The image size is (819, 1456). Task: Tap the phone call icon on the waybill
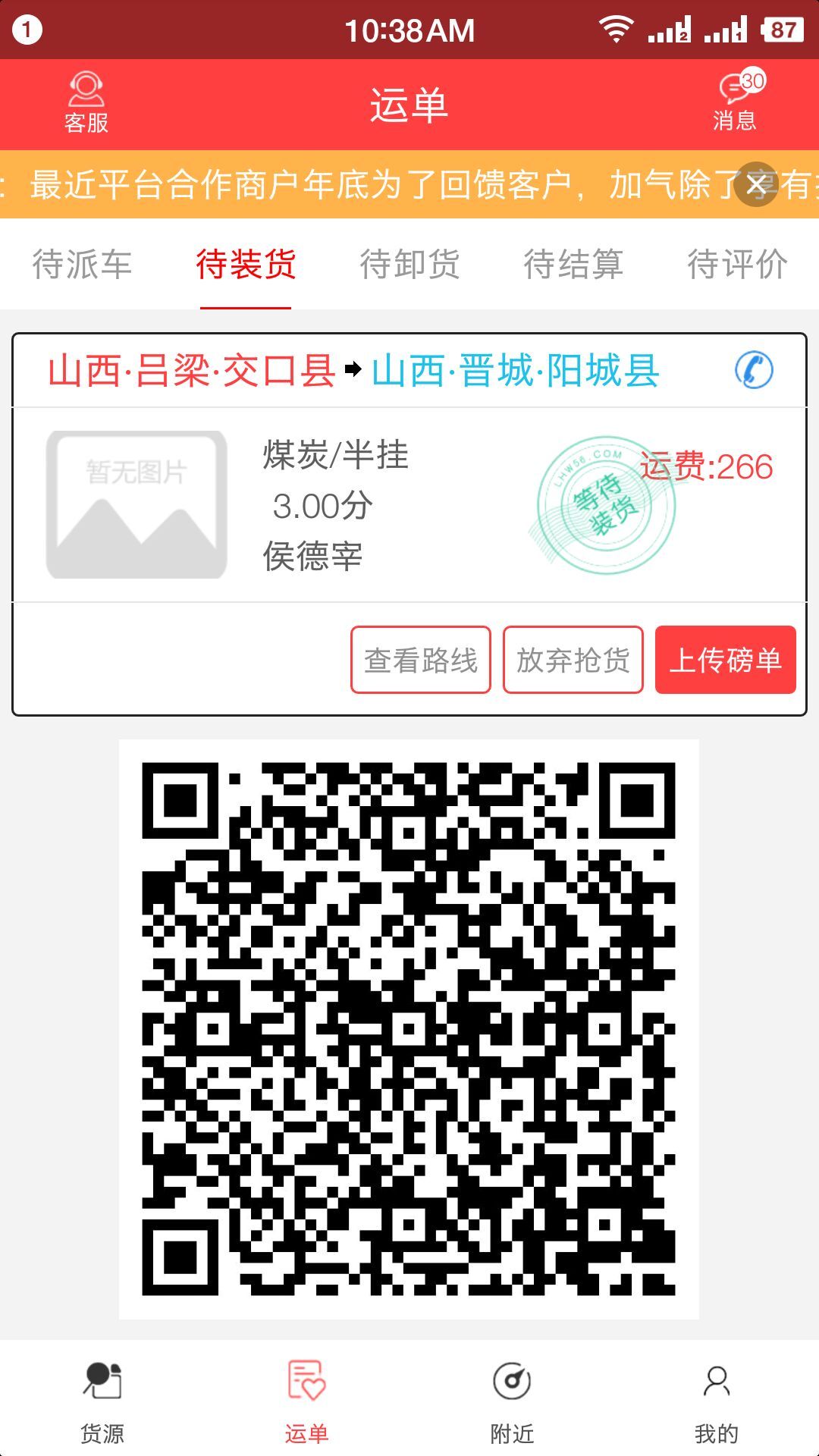[x=754, y=371]
